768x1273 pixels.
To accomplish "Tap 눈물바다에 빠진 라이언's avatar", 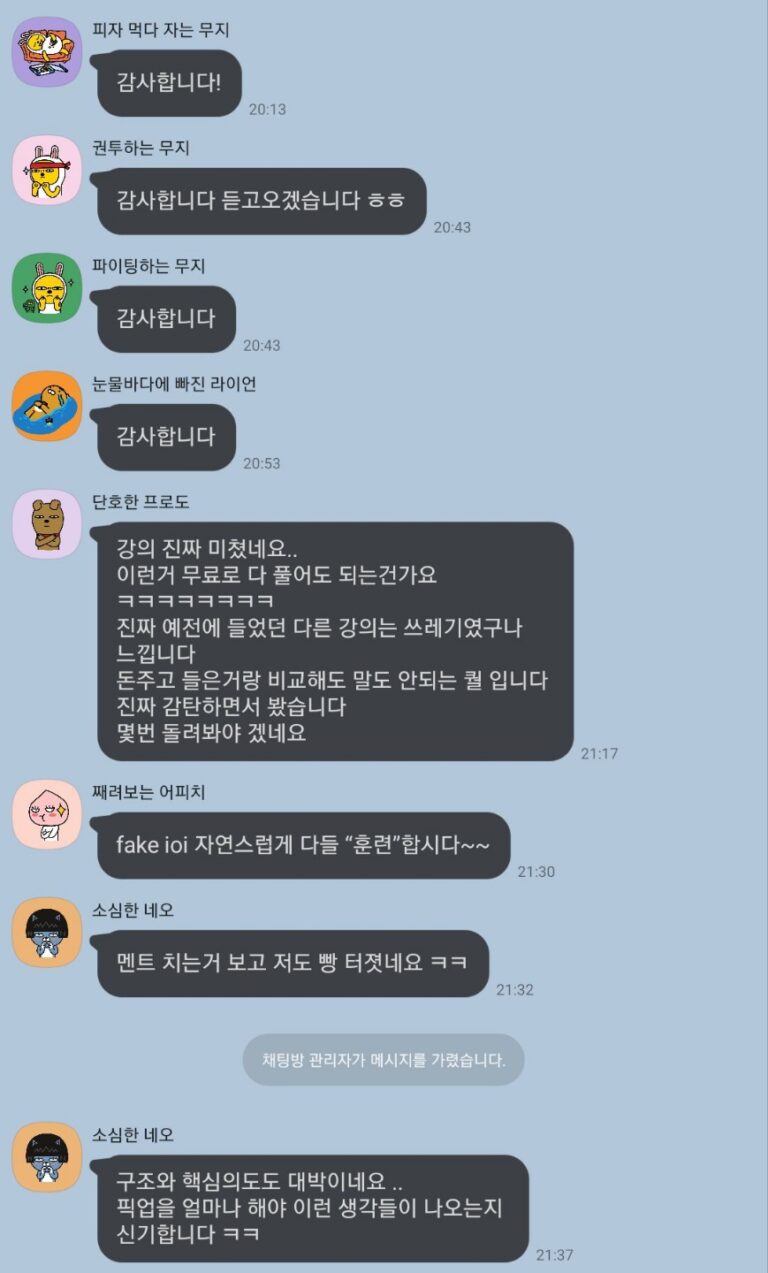I will (47, 406).
